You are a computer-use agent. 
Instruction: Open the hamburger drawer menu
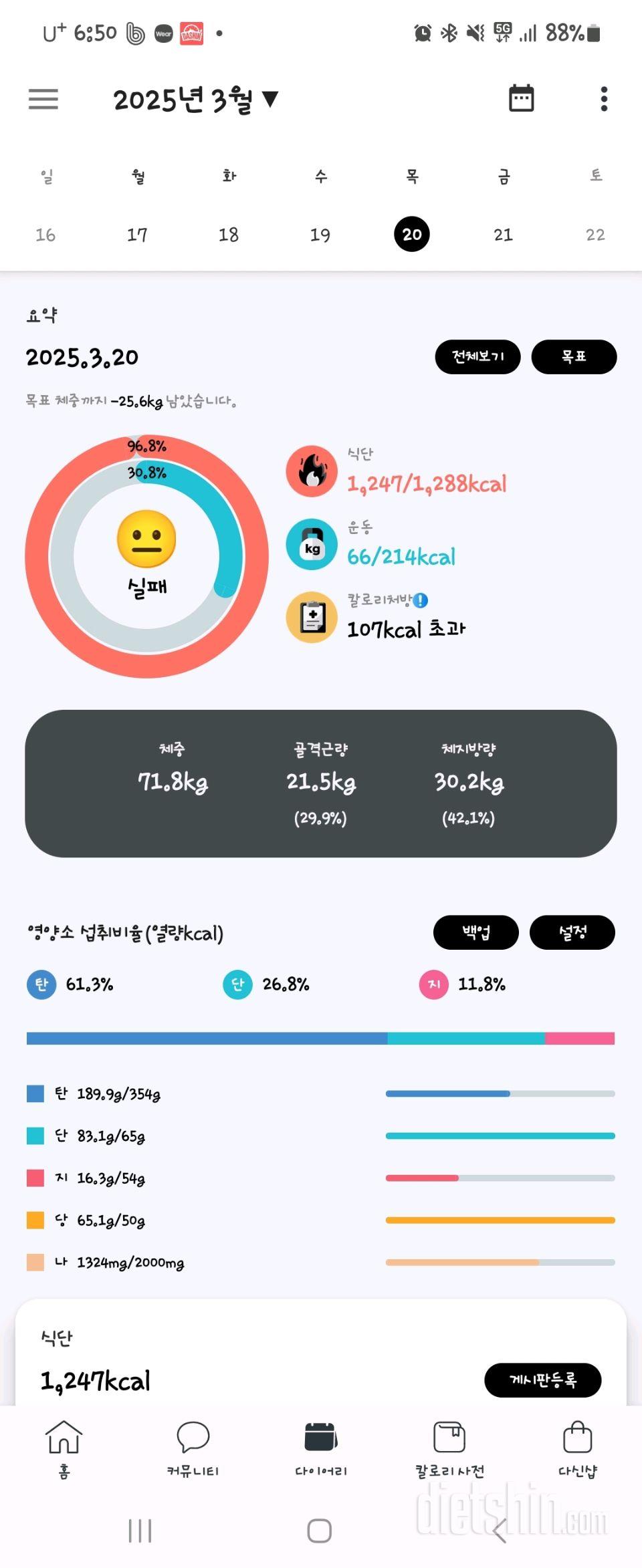(43, 99)
